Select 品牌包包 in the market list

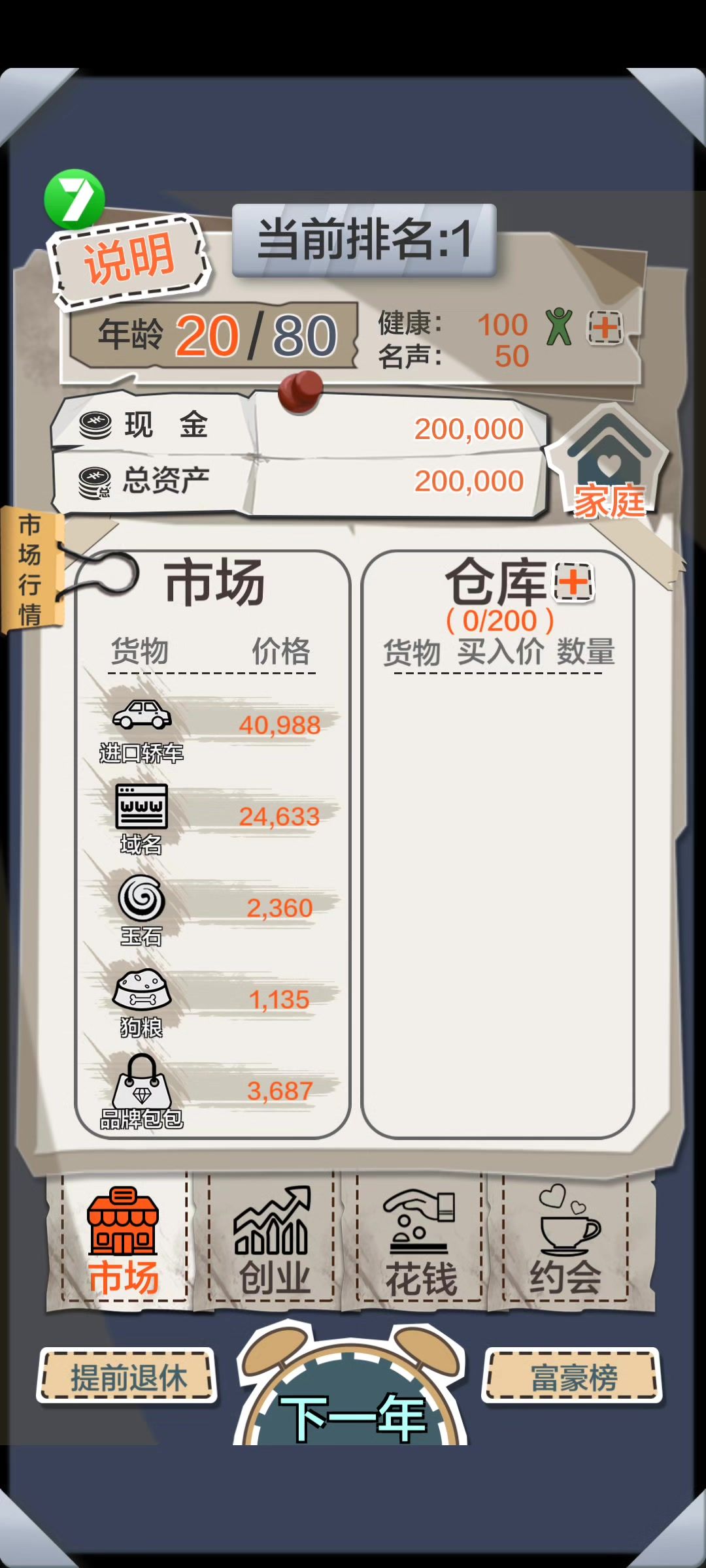click(x=209, y=1092)
